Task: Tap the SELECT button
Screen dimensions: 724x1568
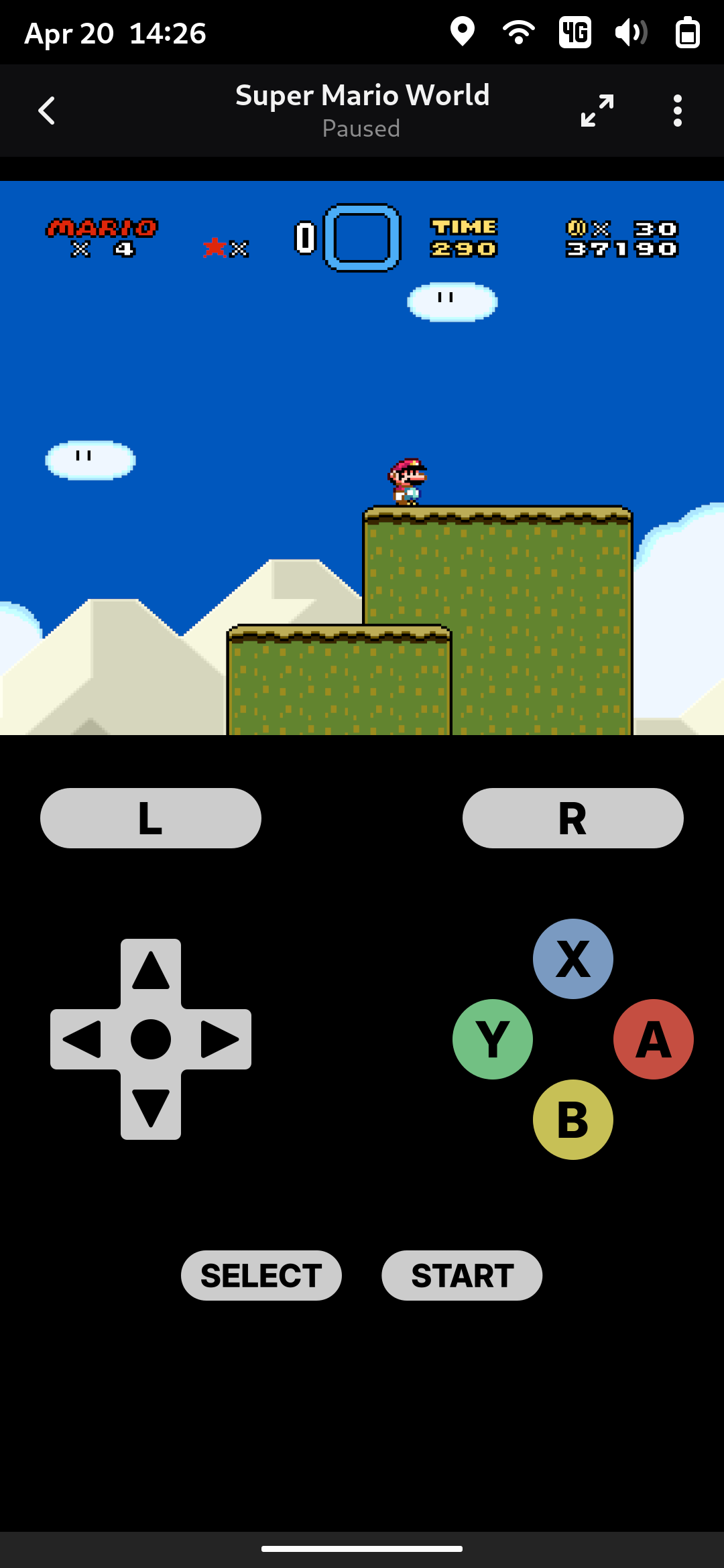Action: click(261, 1275)
